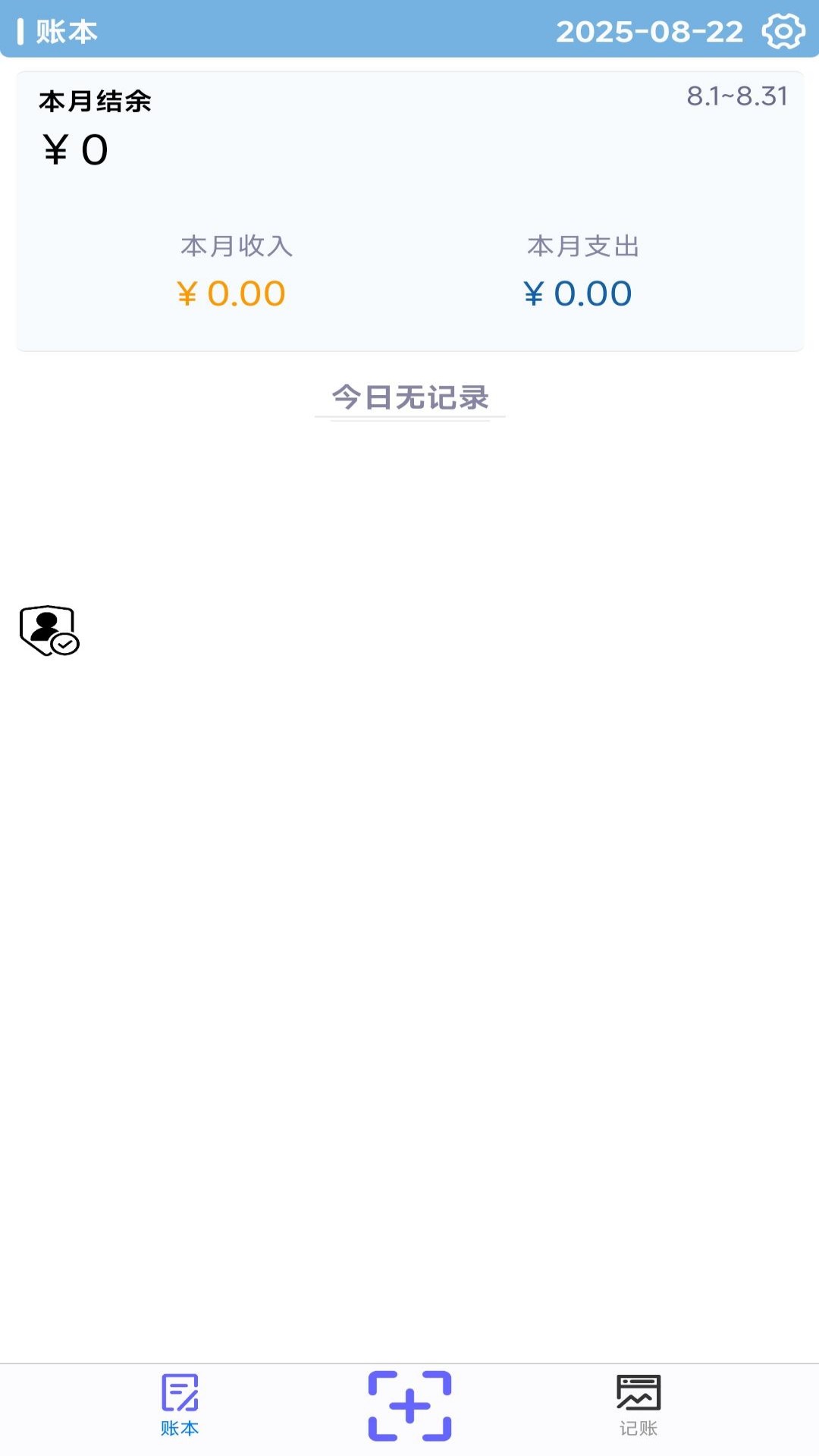Tap the 本月收入 amount ¥0.00
This screenshot has height=1456, width=819.
[231, 293]
